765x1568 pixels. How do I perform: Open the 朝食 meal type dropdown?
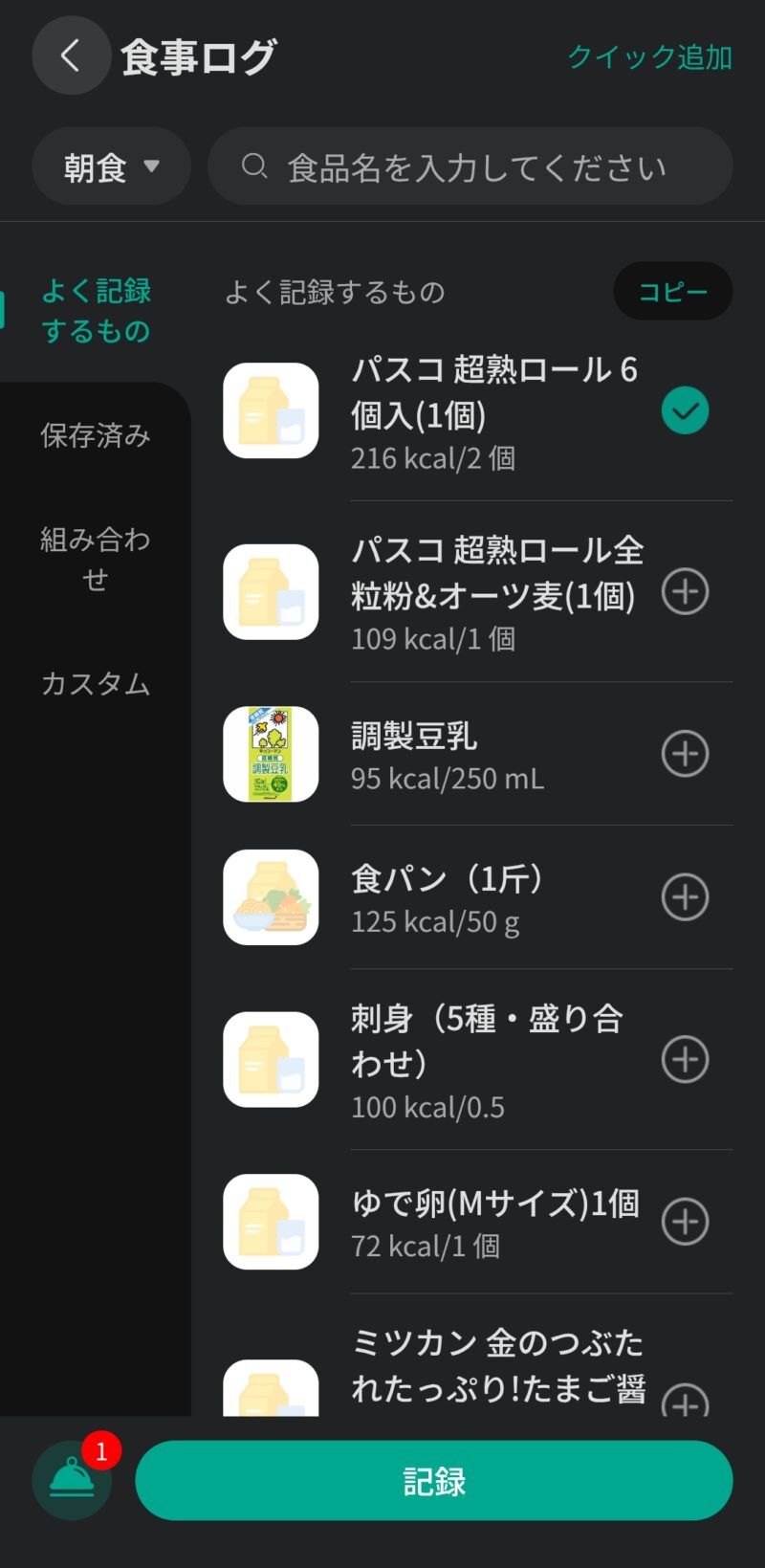coord(111,167)
